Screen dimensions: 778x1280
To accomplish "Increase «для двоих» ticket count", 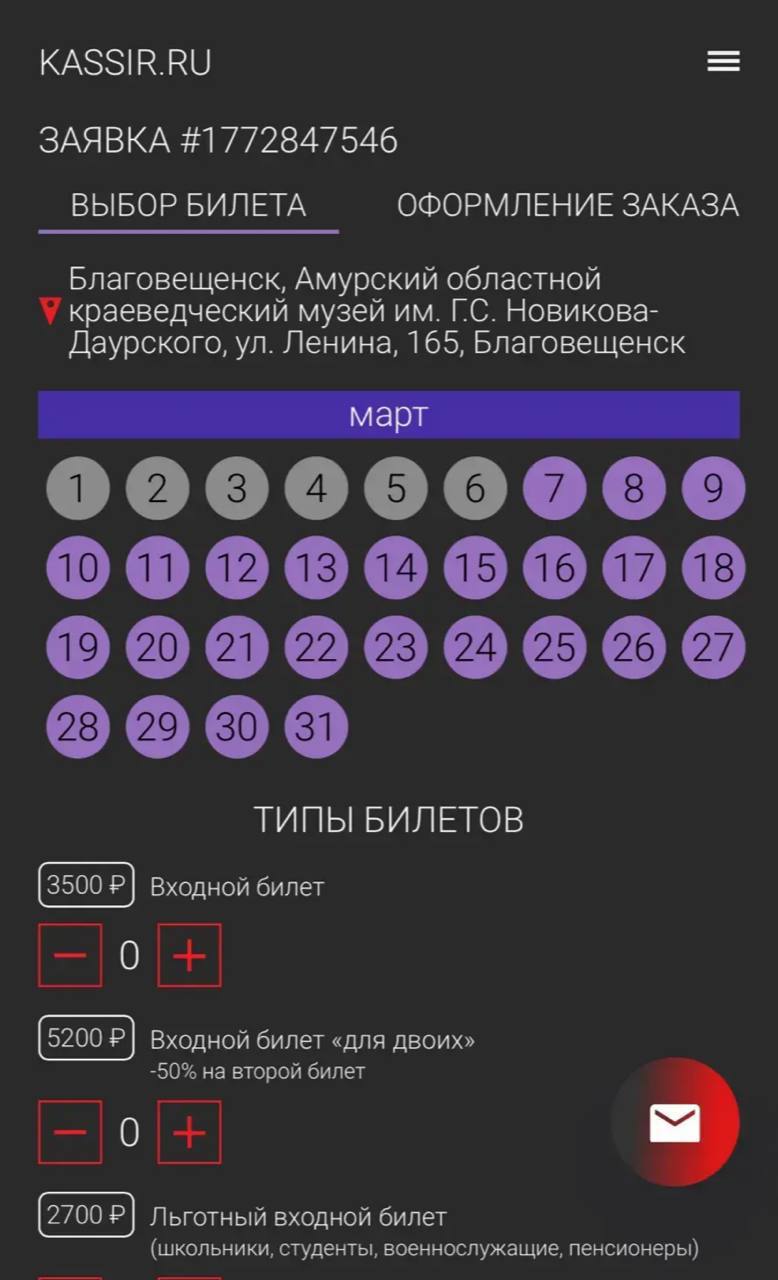I will [189, 1132].
